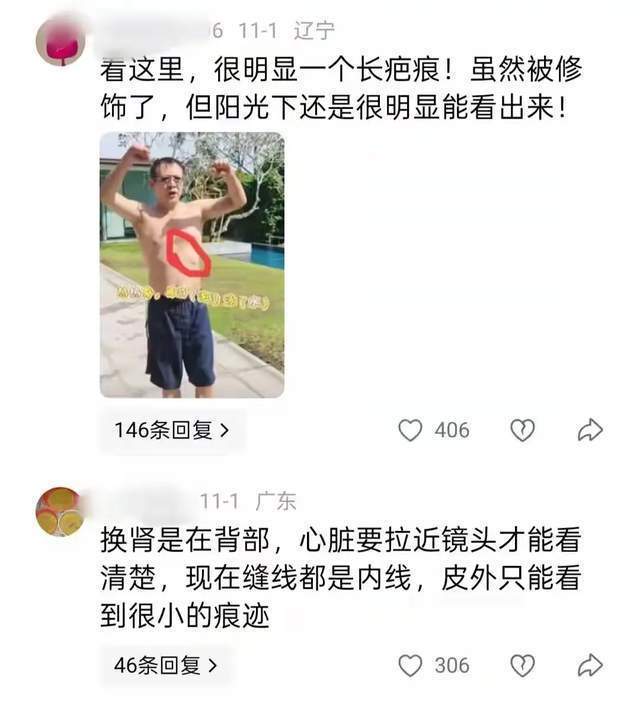The width and height of the screenshot is (640, 703).
Task: Share the comment with 306 likes
Action: click(x=590, y=665)
